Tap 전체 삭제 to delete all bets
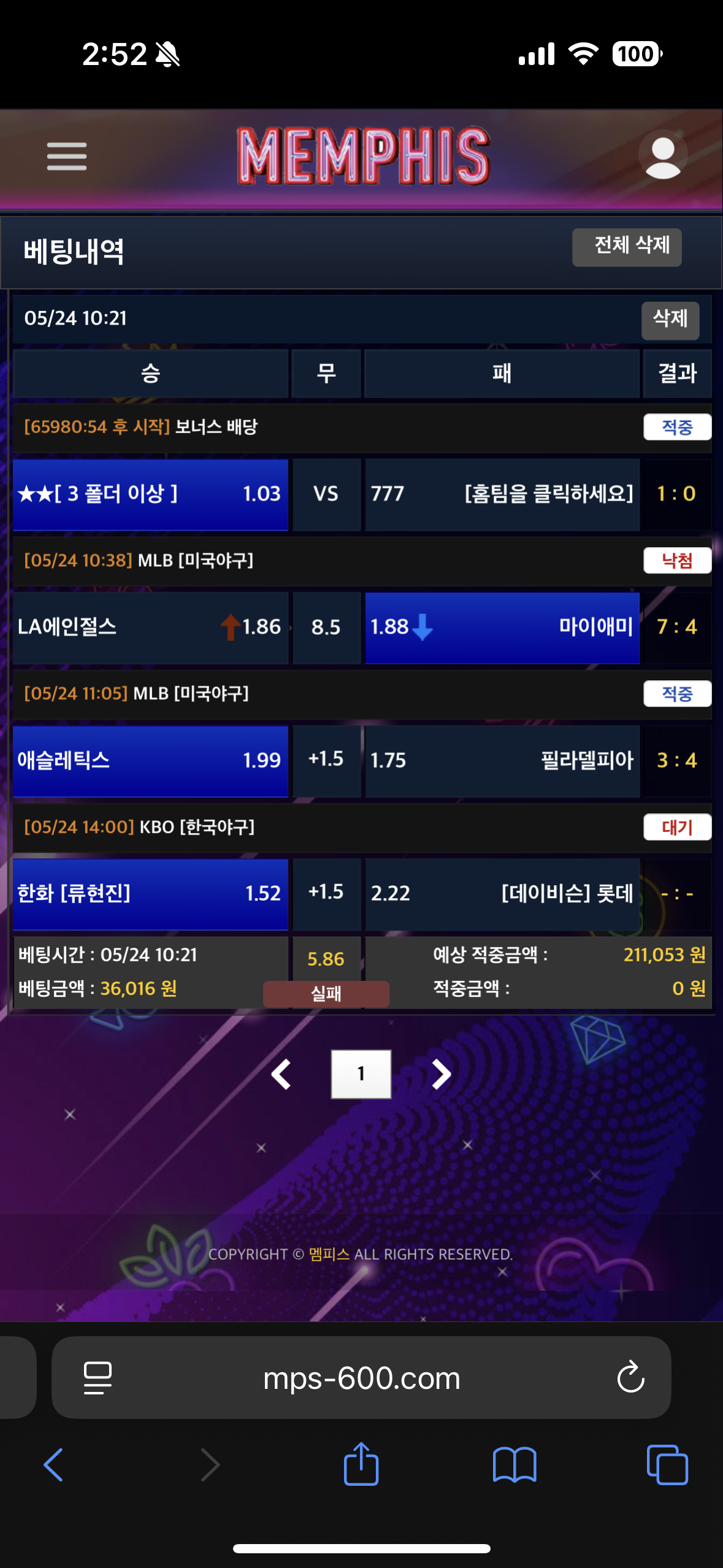The image size is (723, 1568). coord(626,247)
